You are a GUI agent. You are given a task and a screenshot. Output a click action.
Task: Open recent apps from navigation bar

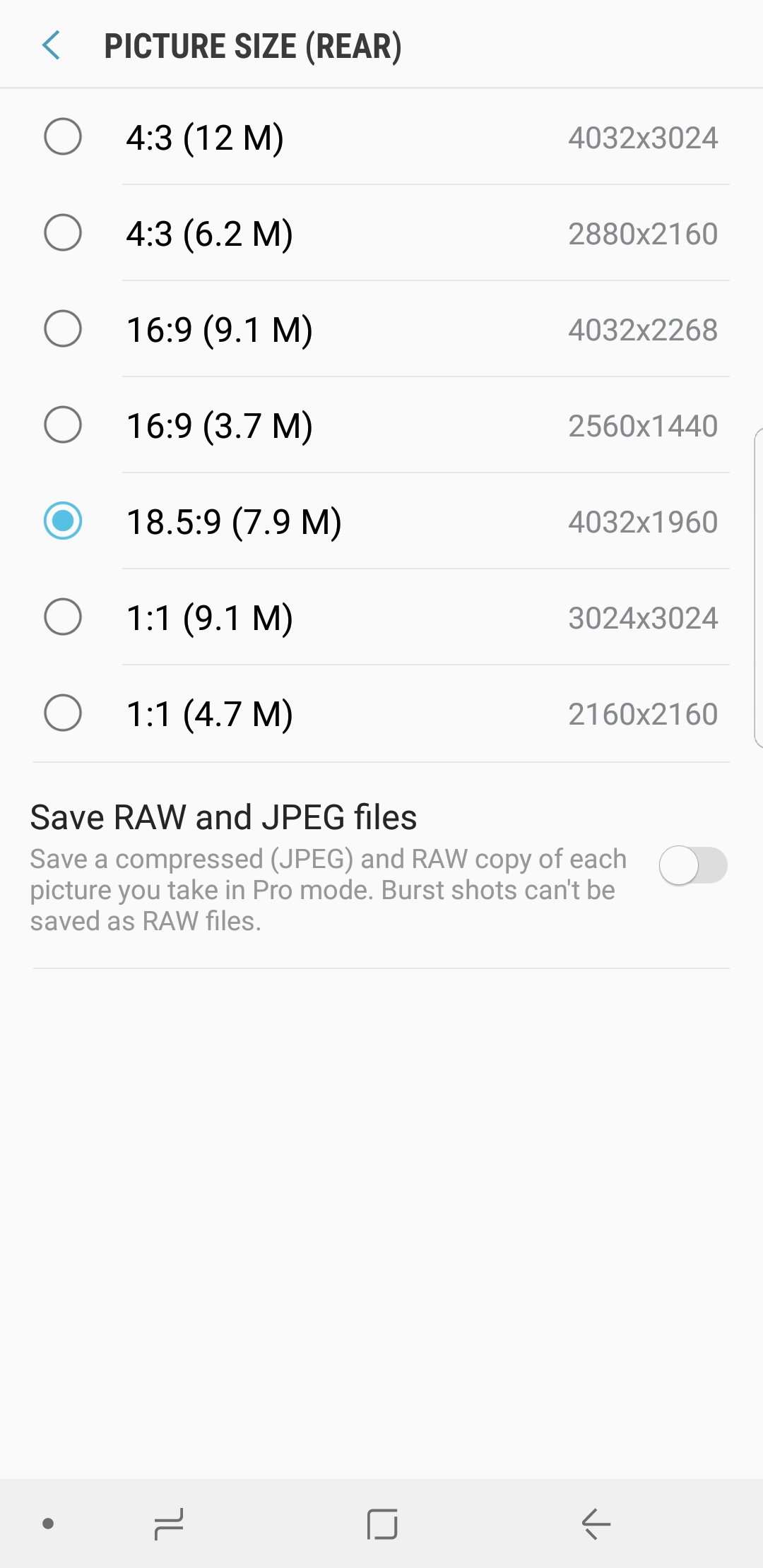tap(169, 1524)
